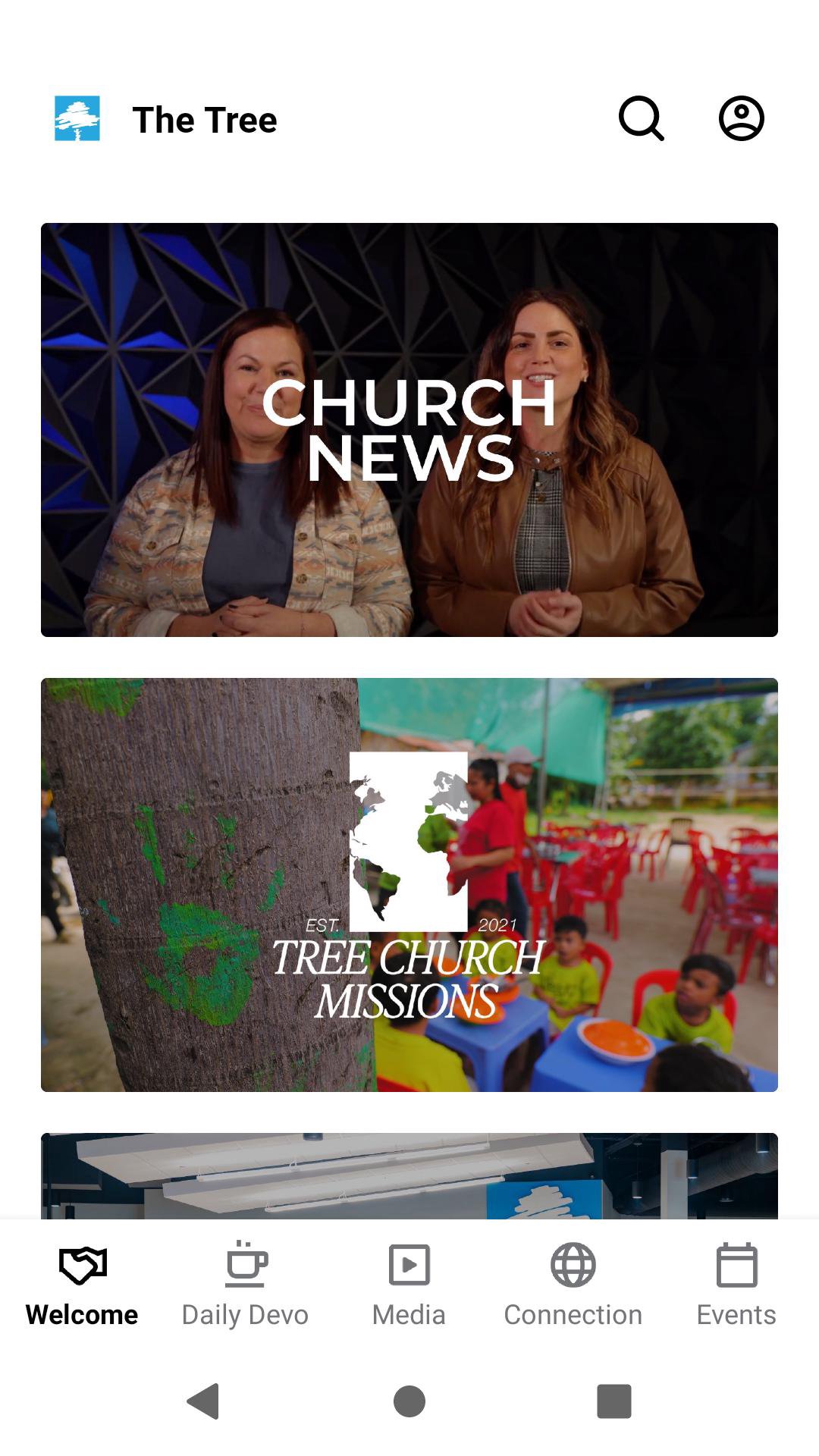The height and width of the screenshot is (1456, 819).
Task: Select the Welcome tab
Action: click(x=82, y=1285)
